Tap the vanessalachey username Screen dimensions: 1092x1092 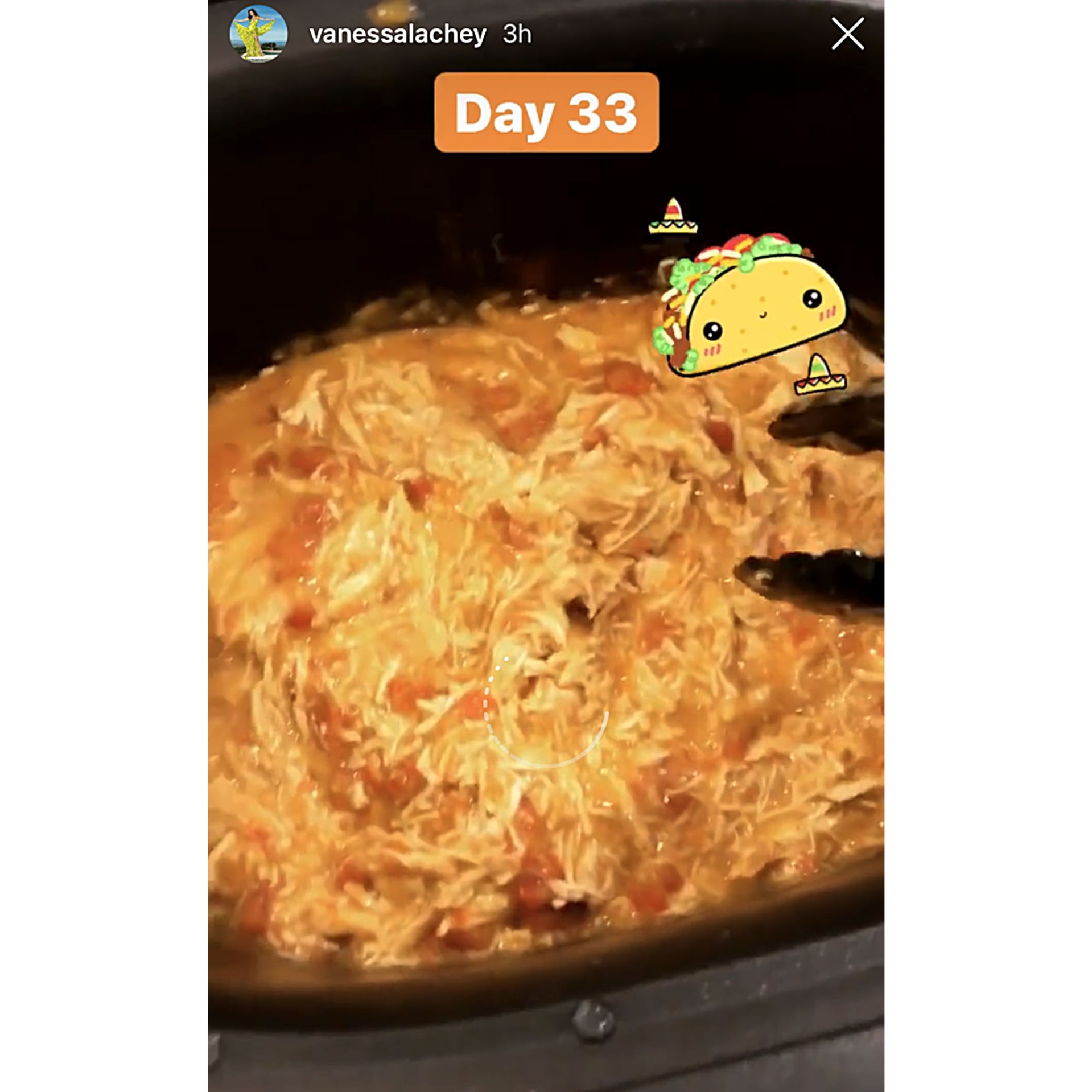[397, 34]
